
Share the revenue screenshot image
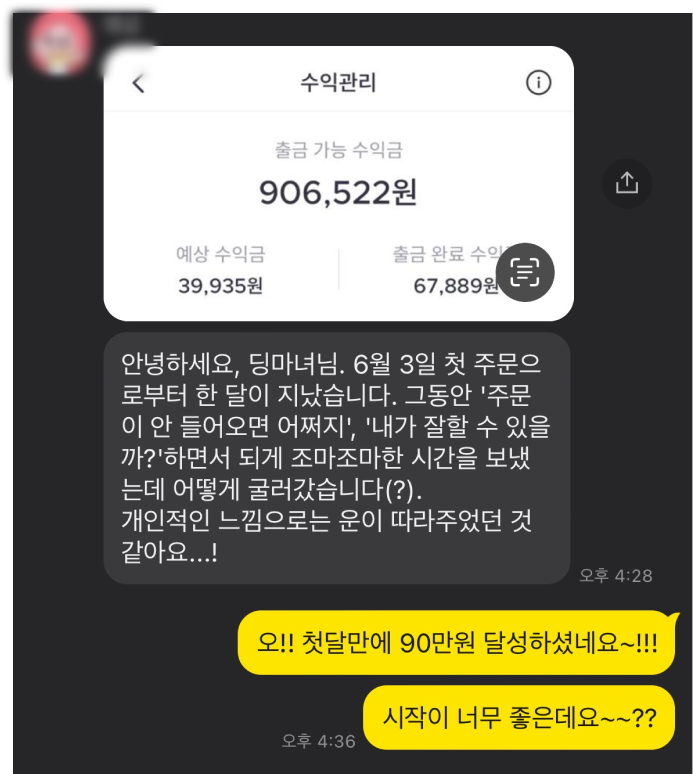tap(627, 183)
